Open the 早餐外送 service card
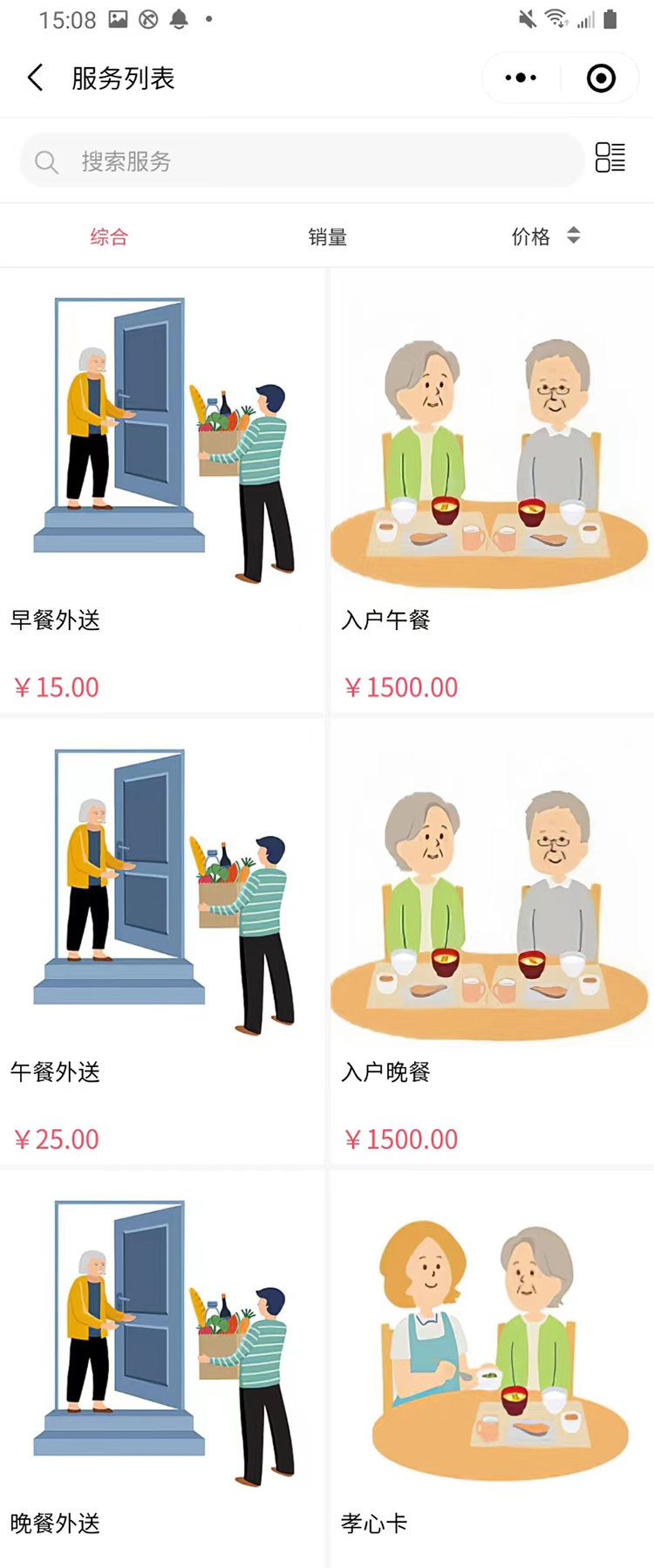Image resolution: width=654 pixels, height=1568 pixels. click(x=162, y=489)
